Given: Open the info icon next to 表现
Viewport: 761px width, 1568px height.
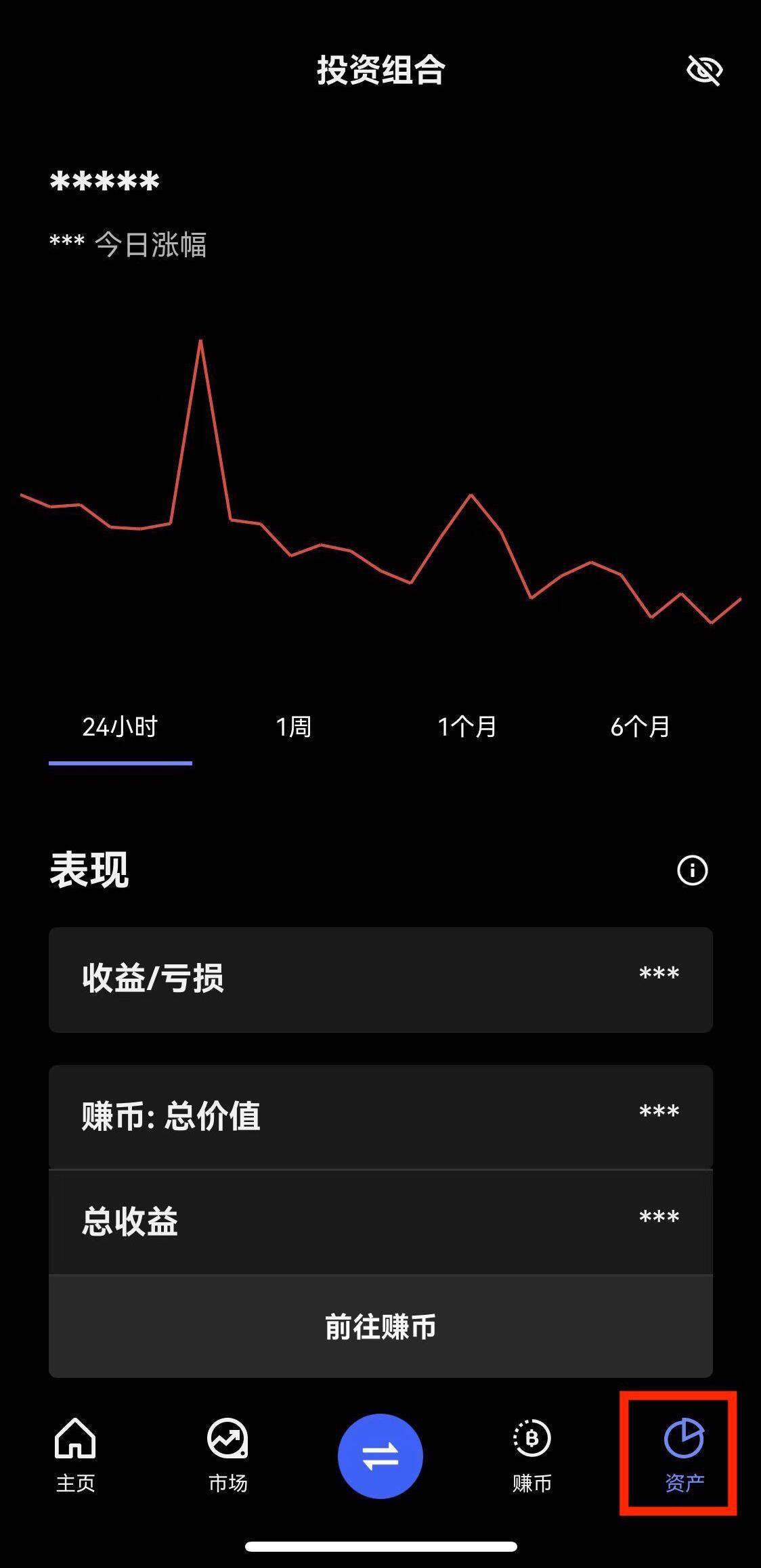Looking at the screenshot, I should pos(692,870).
